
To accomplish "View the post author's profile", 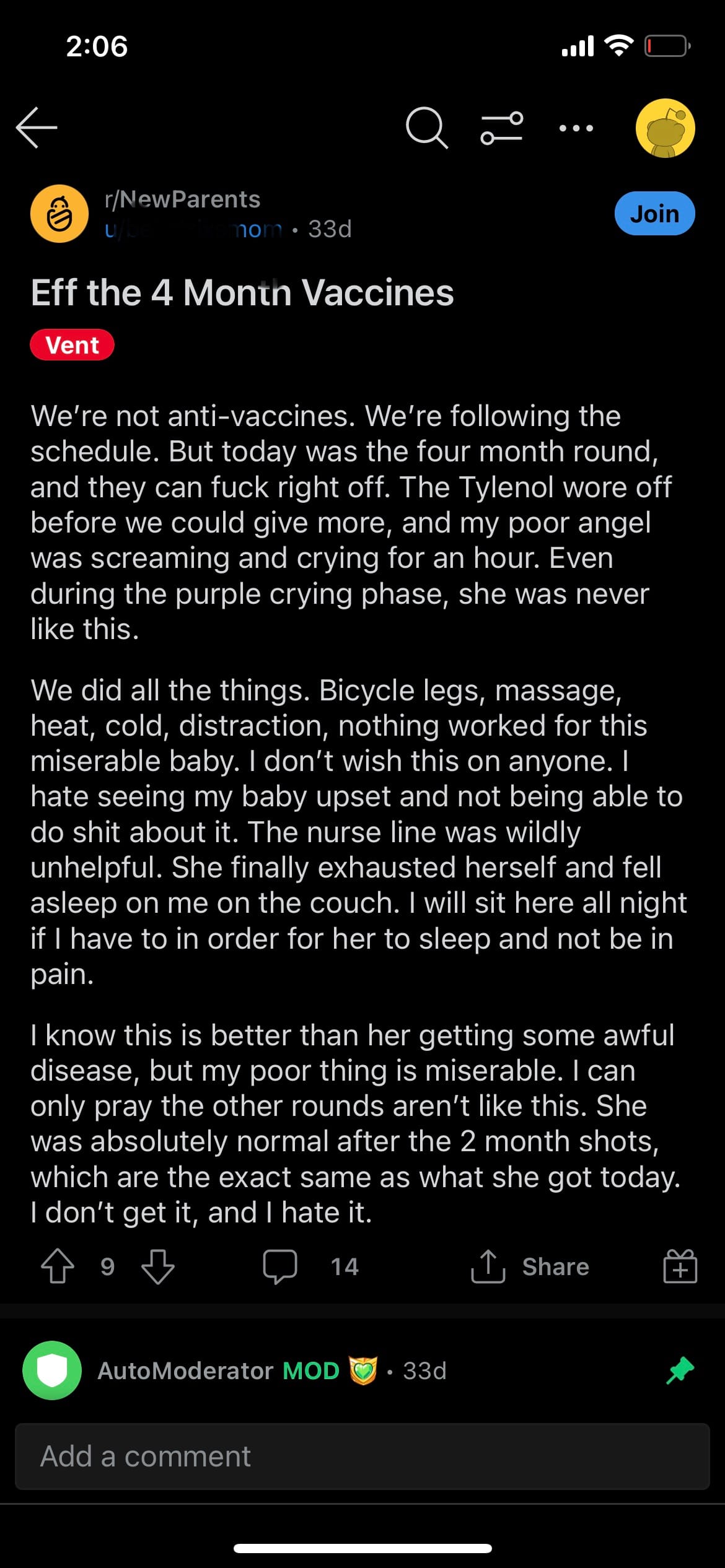I will pos(193,229).
